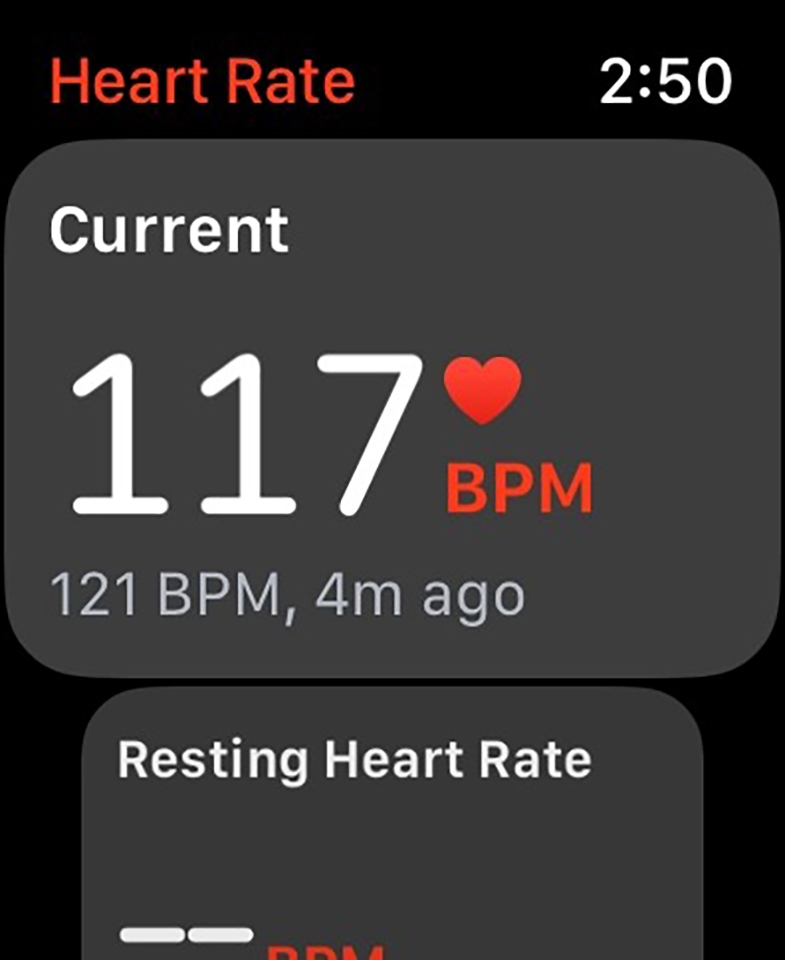Select the Resting Heart Rate header
The image size is (785, 960).
(x=353, y=758)
